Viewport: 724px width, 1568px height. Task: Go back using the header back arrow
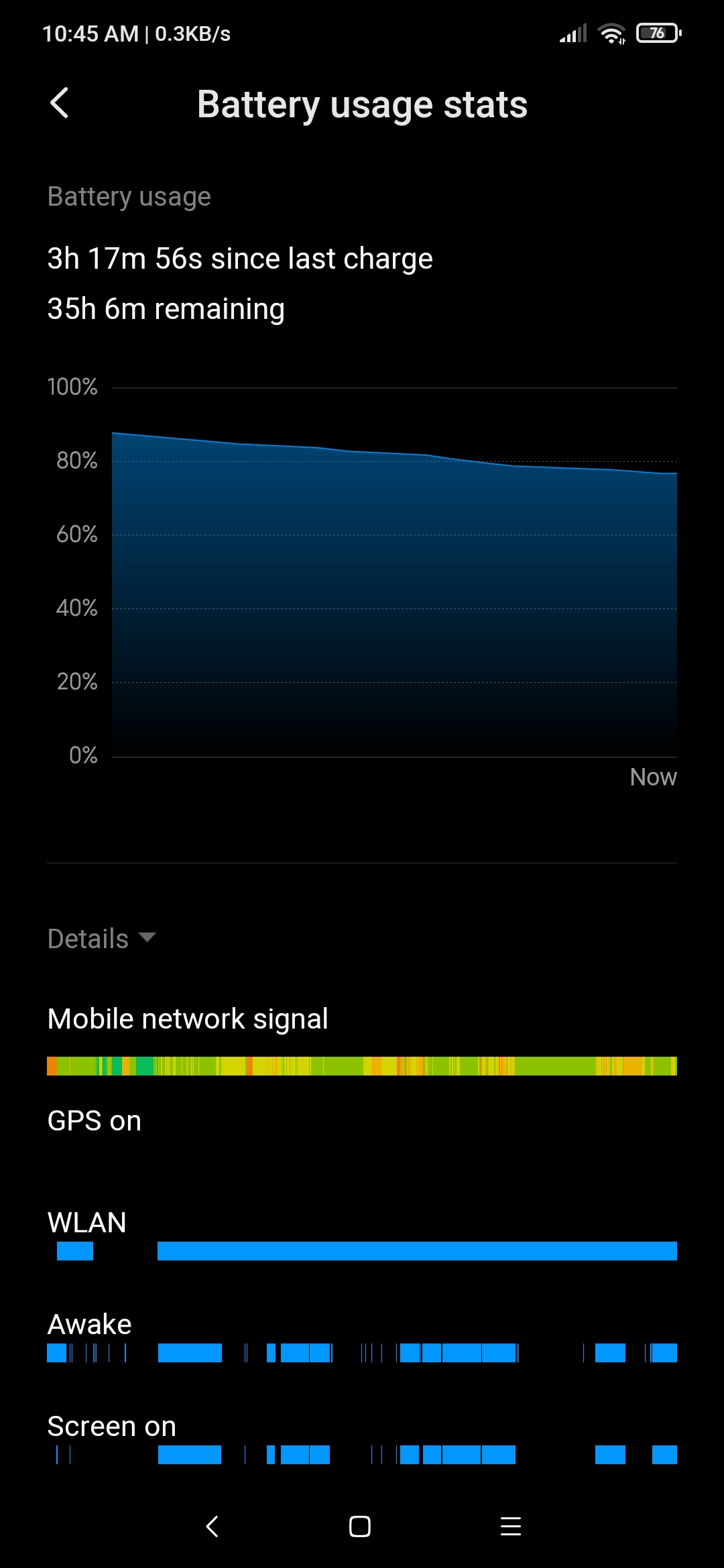point(60,104)
